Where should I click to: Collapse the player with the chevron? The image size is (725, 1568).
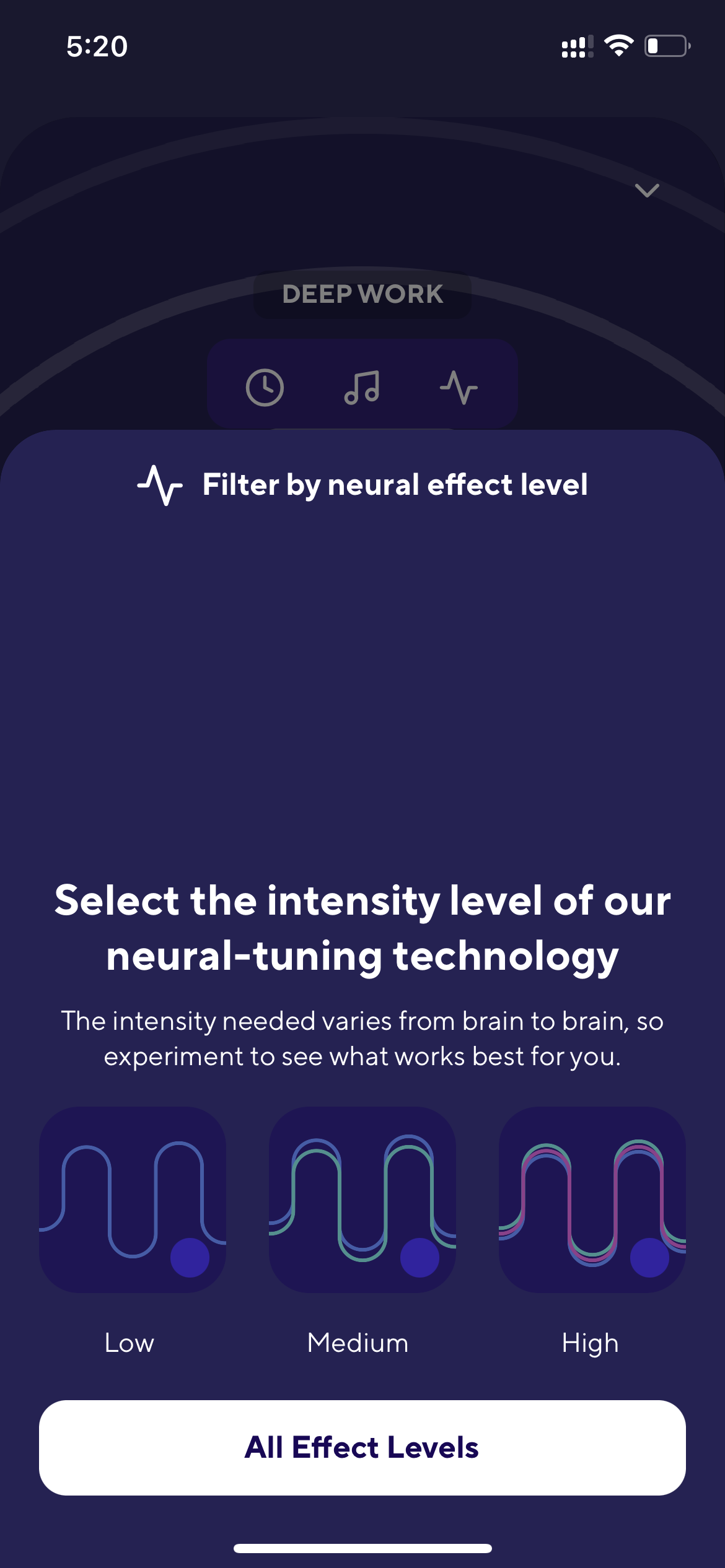(647, 191)
